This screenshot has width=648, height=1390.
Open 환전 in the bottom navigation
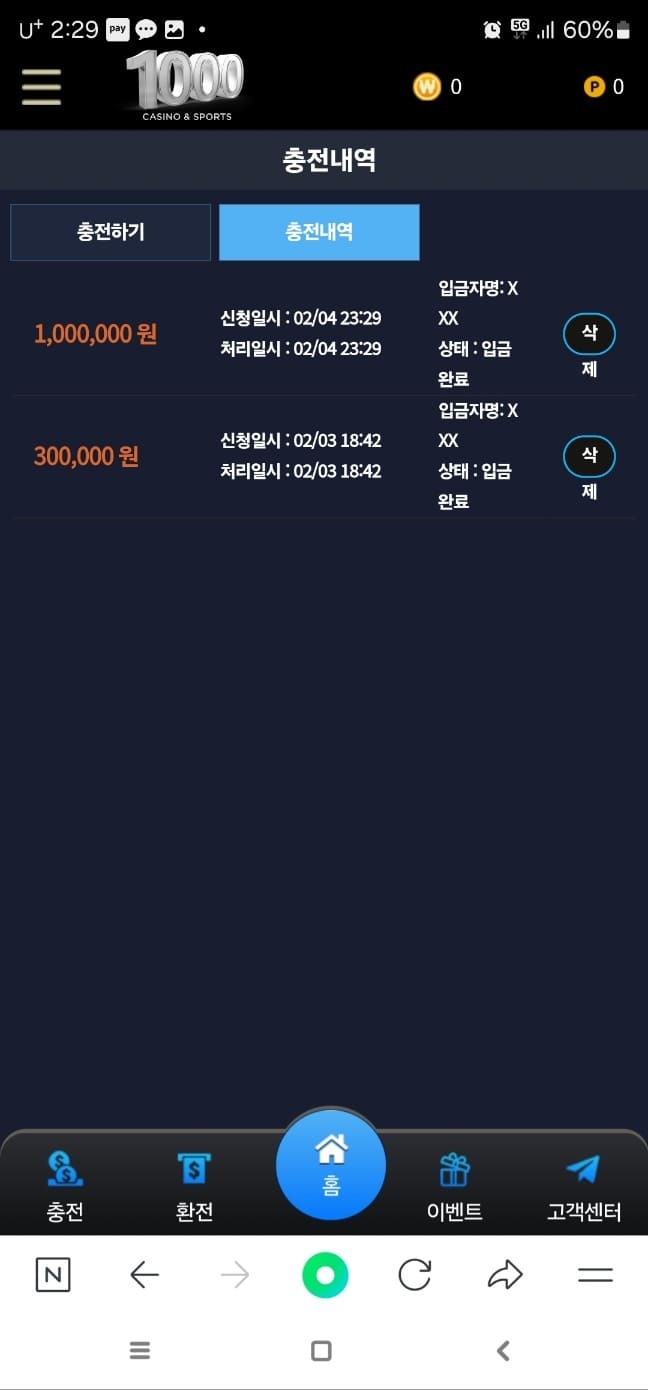click(194, 1187)
